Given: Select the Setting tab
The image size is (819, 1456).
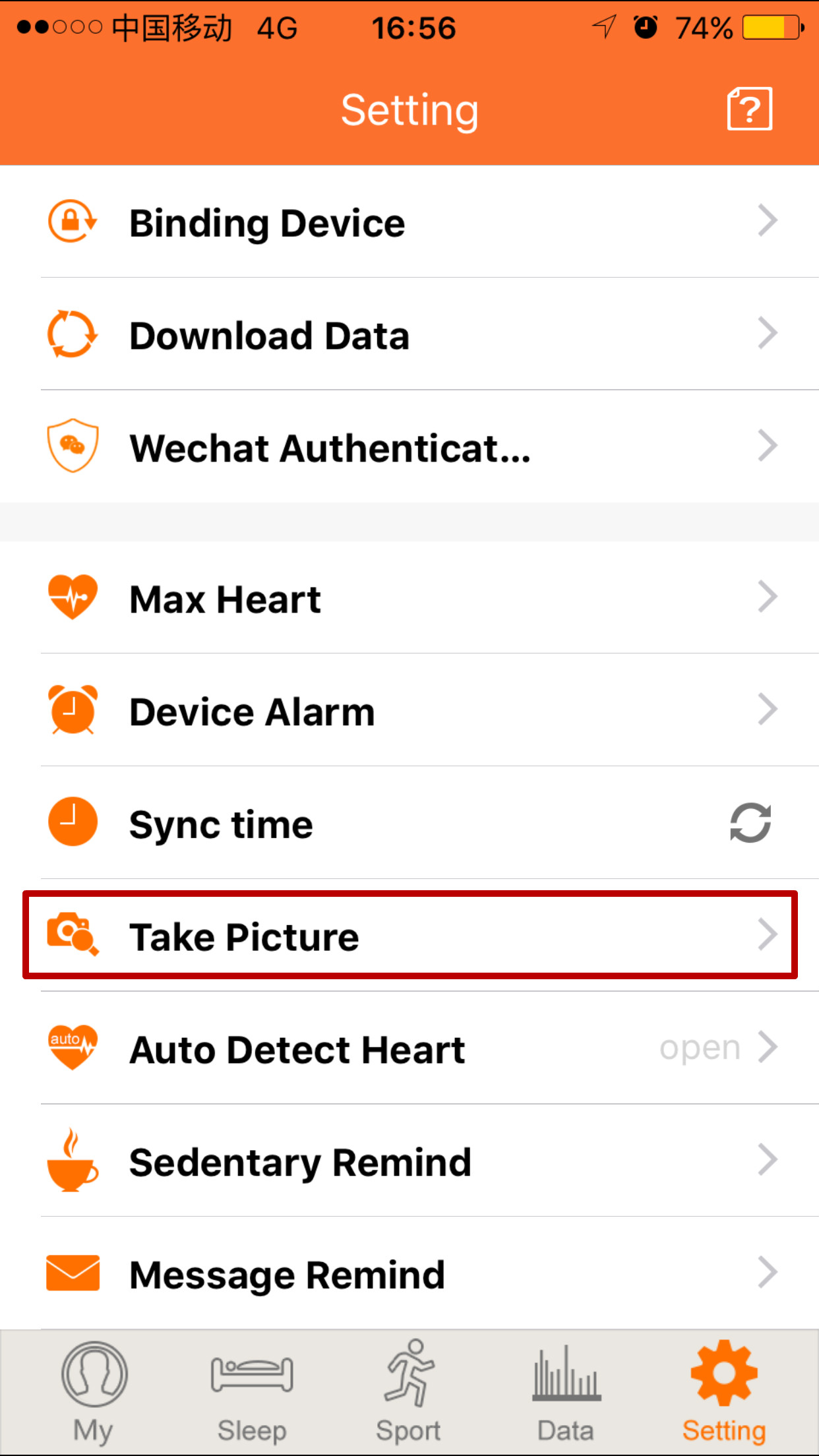Looking at the screenshot, I should click(724, 1393).
